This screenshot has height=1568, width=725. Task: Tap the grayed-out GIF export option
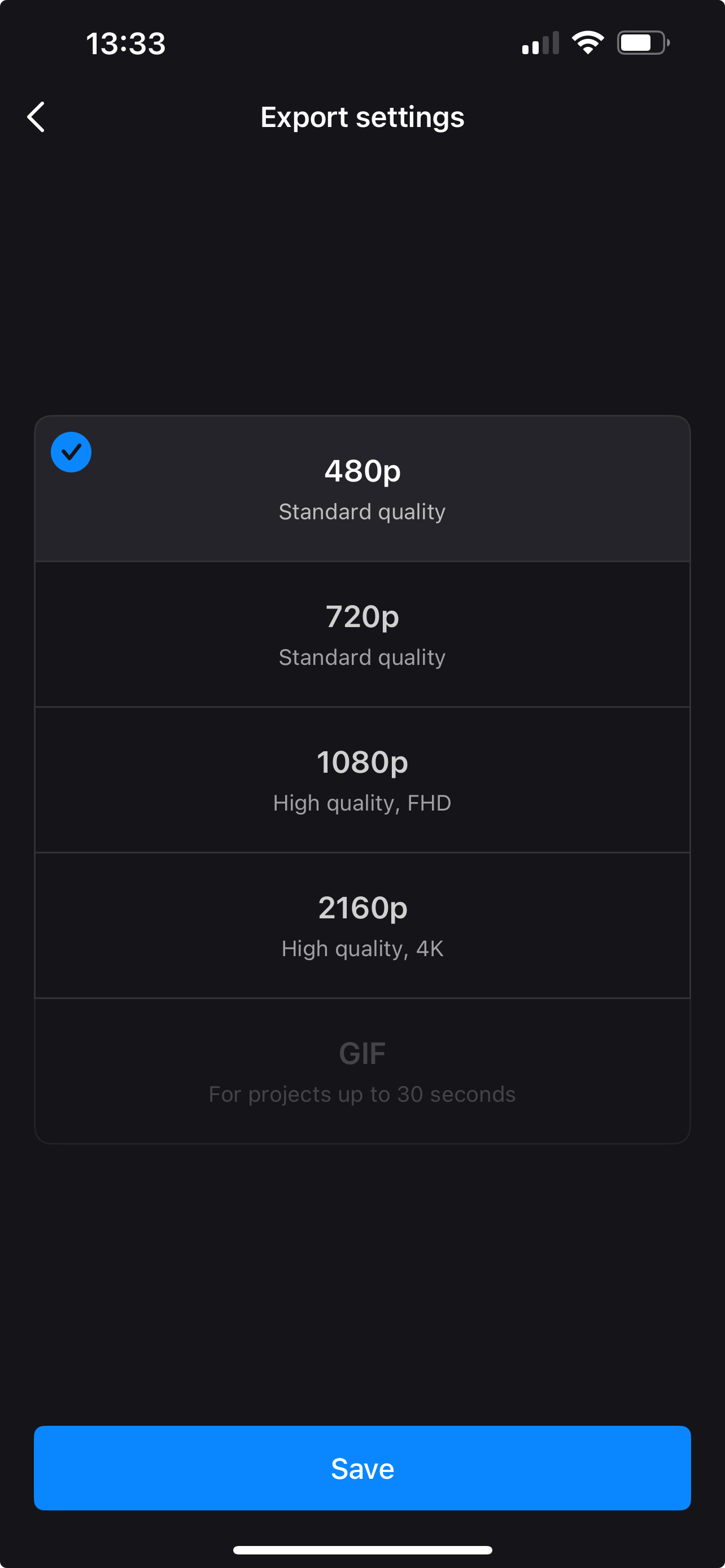coord(362,1070)
